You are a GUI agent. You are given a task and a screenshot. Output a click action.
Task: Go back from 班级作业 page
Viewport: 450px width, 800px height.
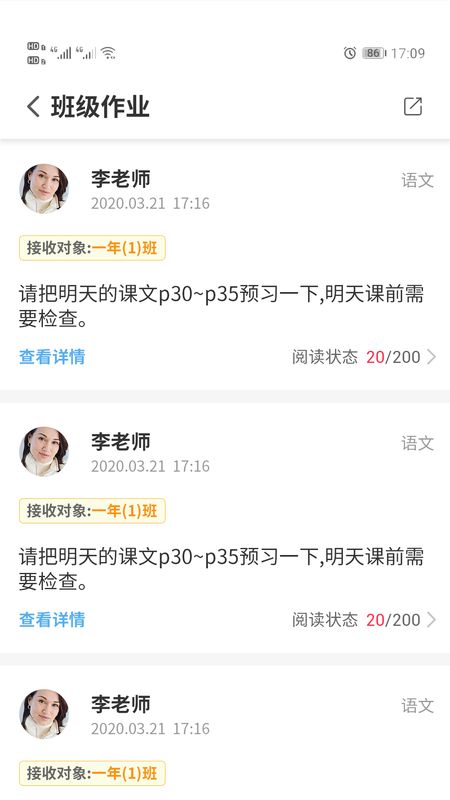pyautogui.click(x=33, y=107)
